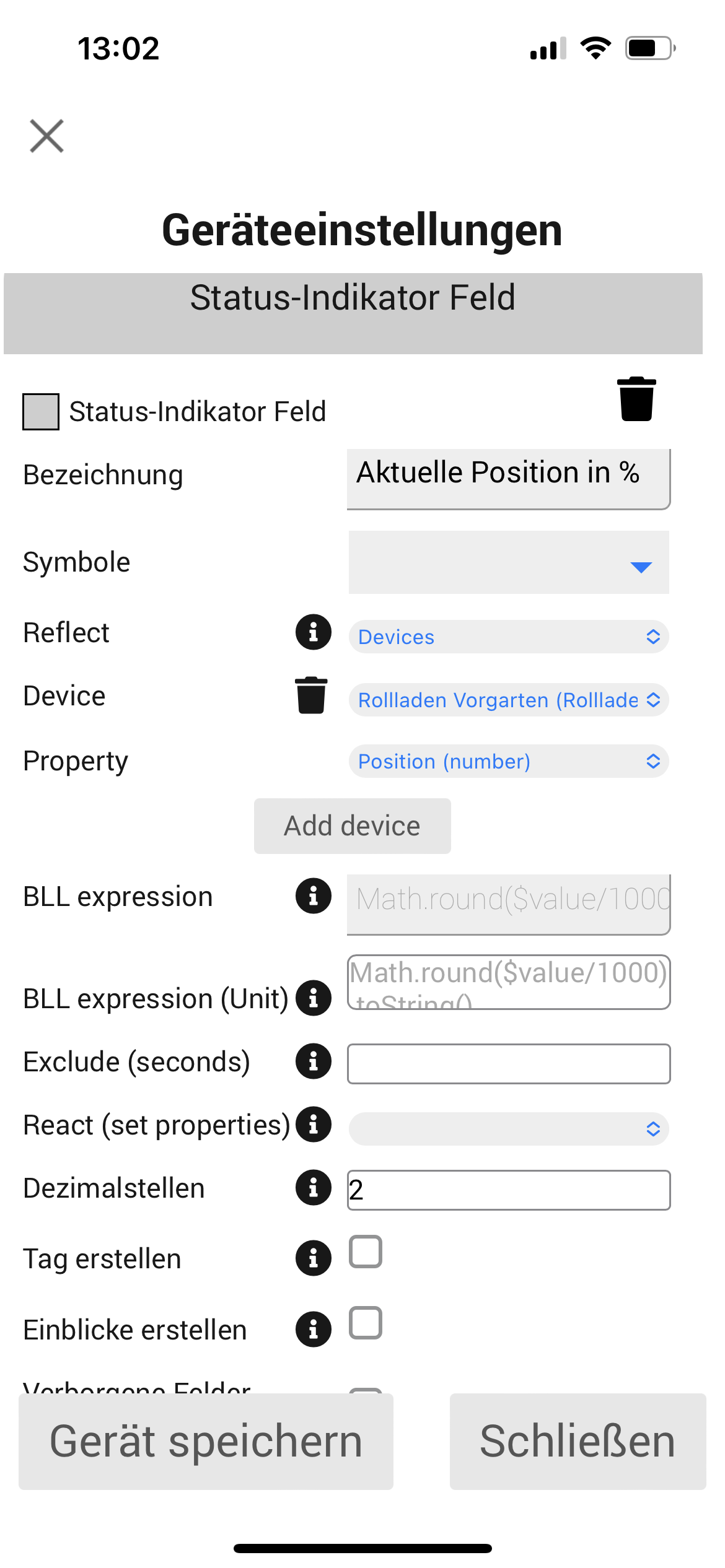Open the Symbole dropdown
The width and height of the screenshot is (725, 1568).
[x=508, y=563]
